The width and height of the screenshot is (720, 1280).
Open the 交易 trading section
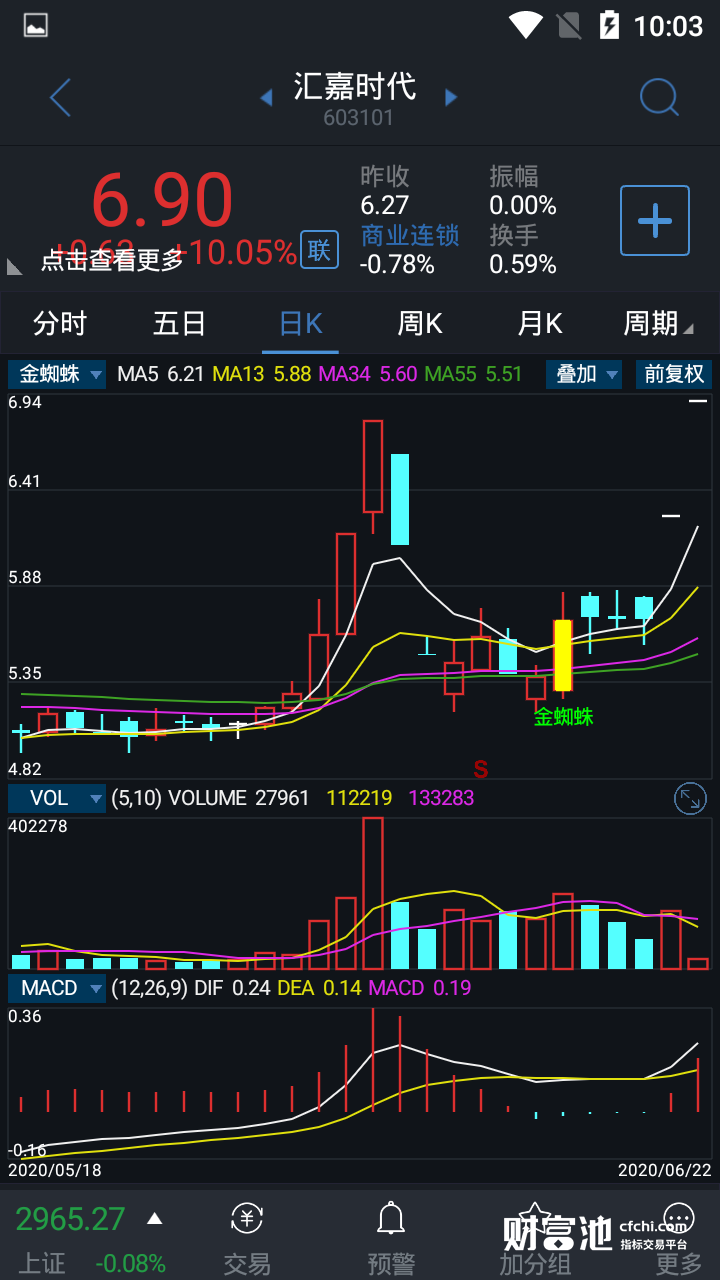click(x=247, y=1238)
